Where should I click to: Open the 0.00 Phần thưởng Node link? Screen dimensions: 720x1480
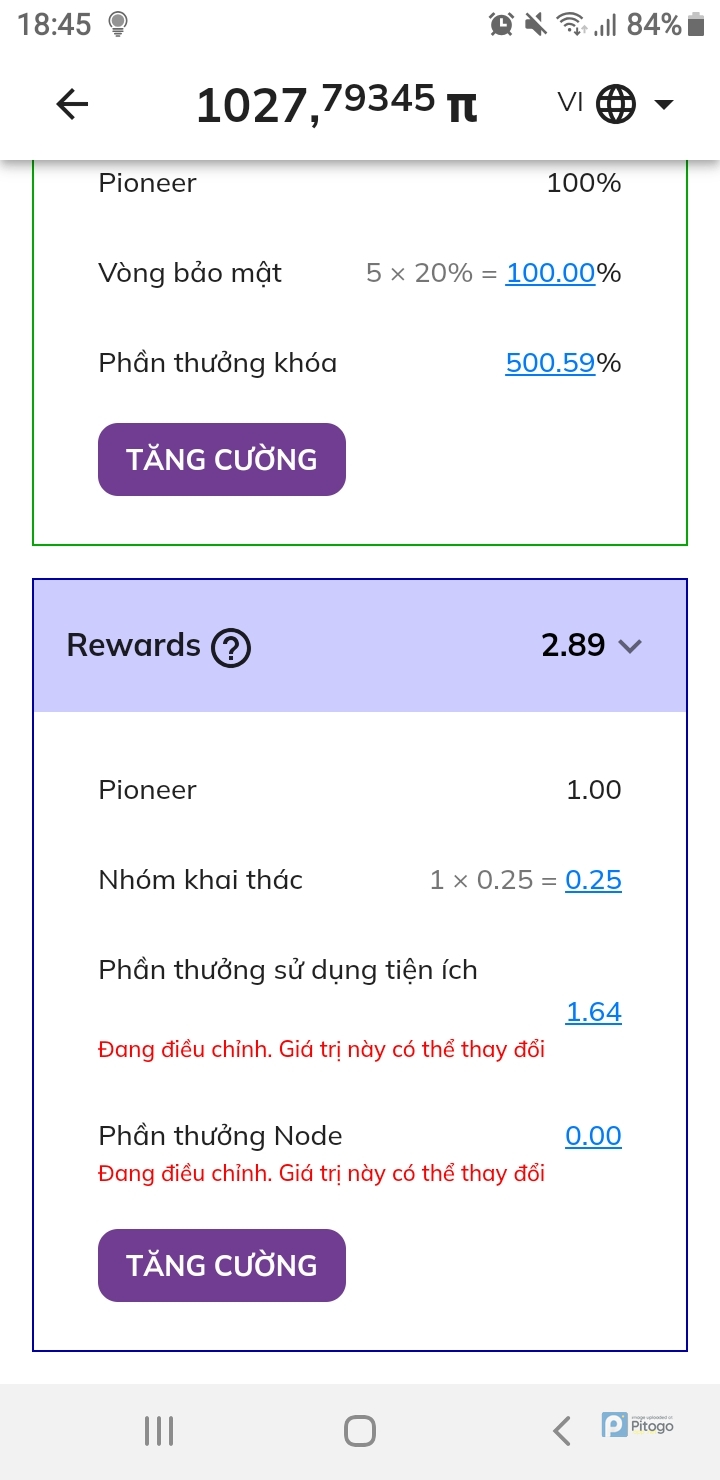coord(593,1136)
